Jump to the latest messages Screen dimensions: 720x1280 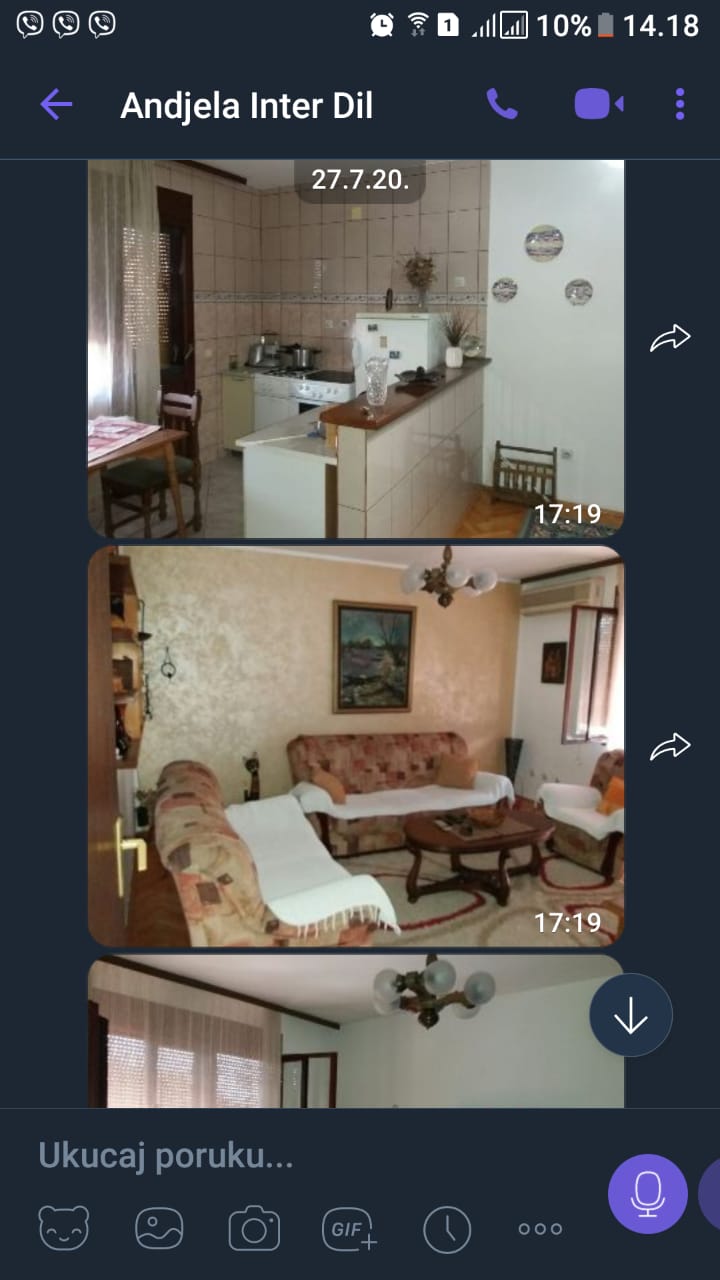coord(631,1016)
